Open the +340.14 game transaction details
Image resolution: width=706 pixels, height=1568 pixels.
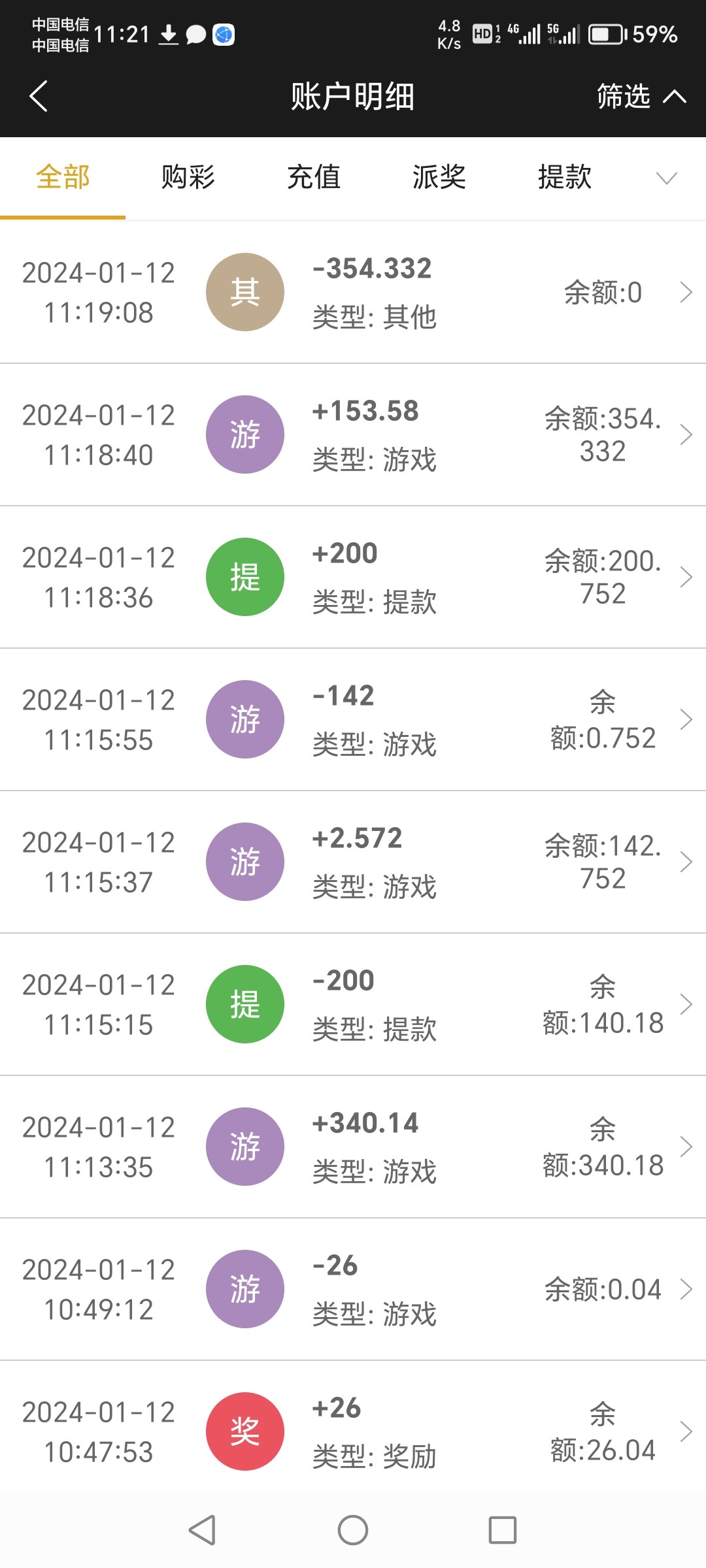tap(686, 1147)
